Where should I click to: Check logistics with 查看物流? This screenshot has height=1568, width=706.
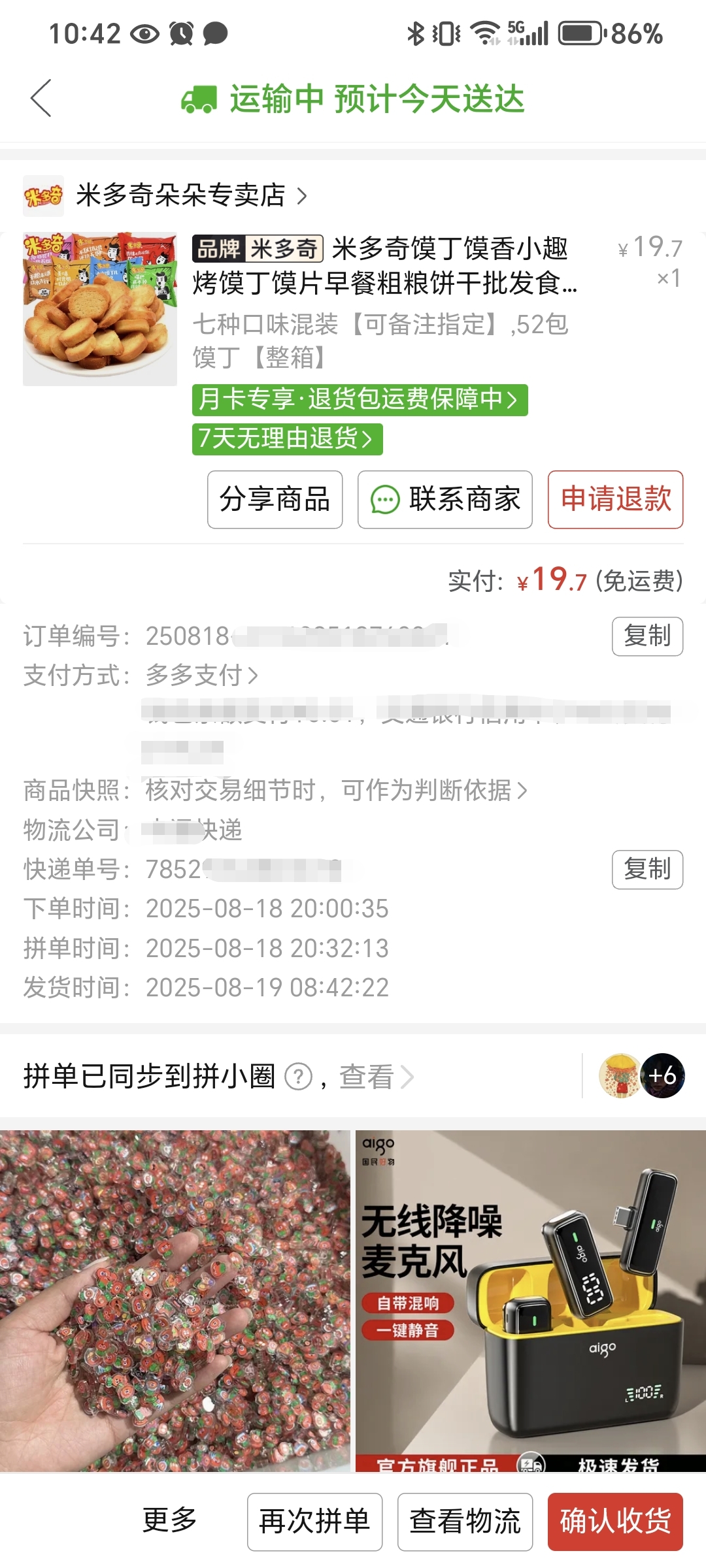pos(465,1522)
